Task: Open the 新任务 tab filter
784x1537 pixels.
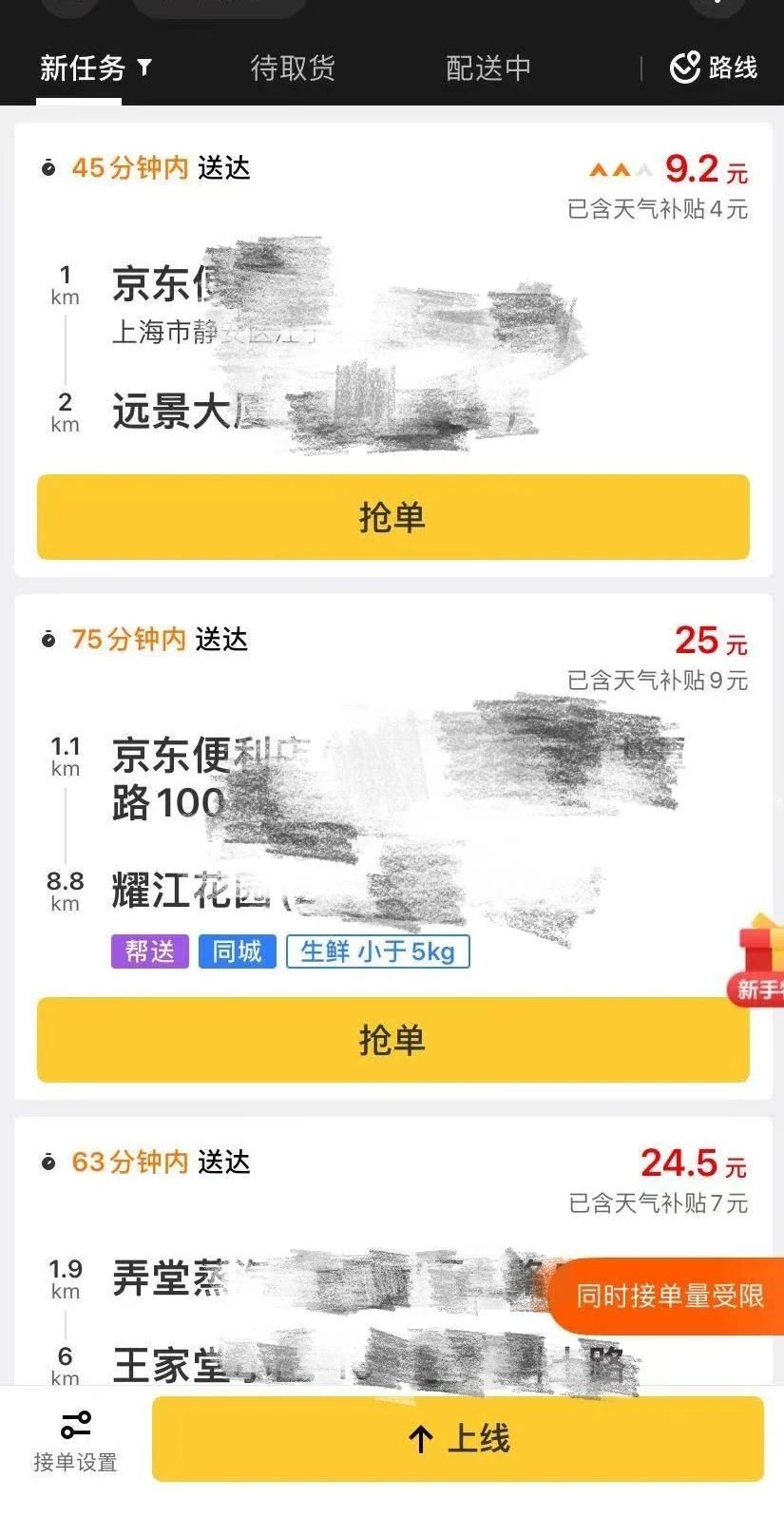Action: point(95,68)
